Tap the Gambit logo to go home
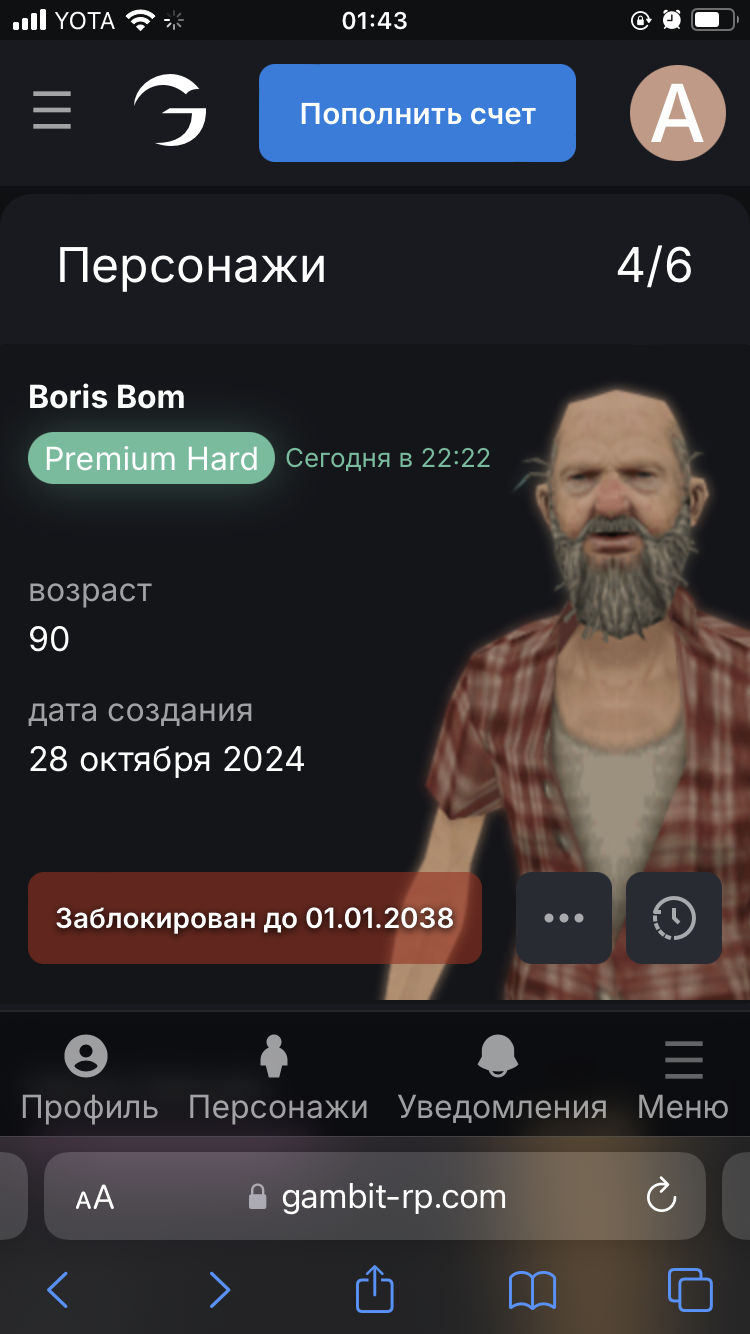 tap(171, 112)
